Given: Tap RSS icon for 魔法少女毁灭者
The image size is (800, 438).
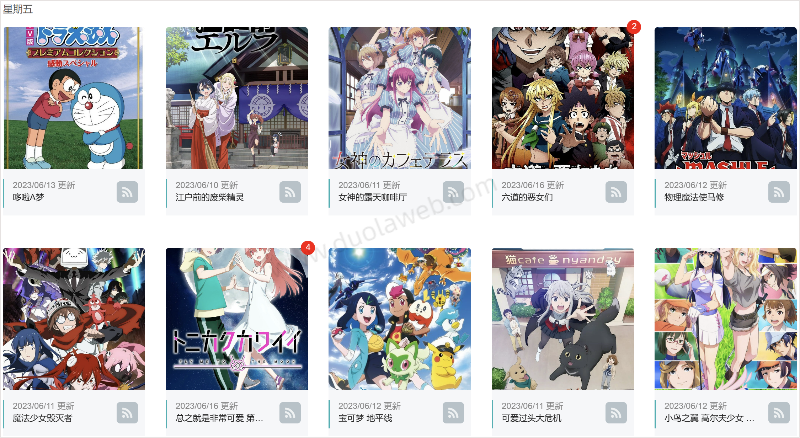Looking at the screenshot, I should (x=127, y=413).
